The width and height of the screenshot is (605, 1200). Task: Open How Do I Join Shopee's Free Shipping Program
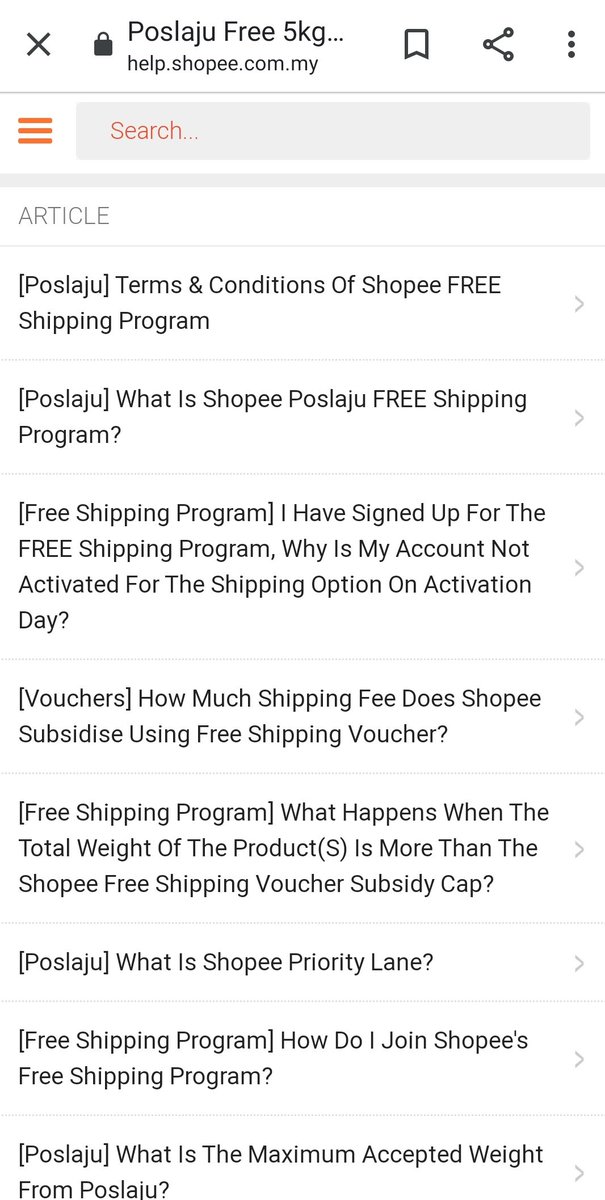(x=302, y=1058)
